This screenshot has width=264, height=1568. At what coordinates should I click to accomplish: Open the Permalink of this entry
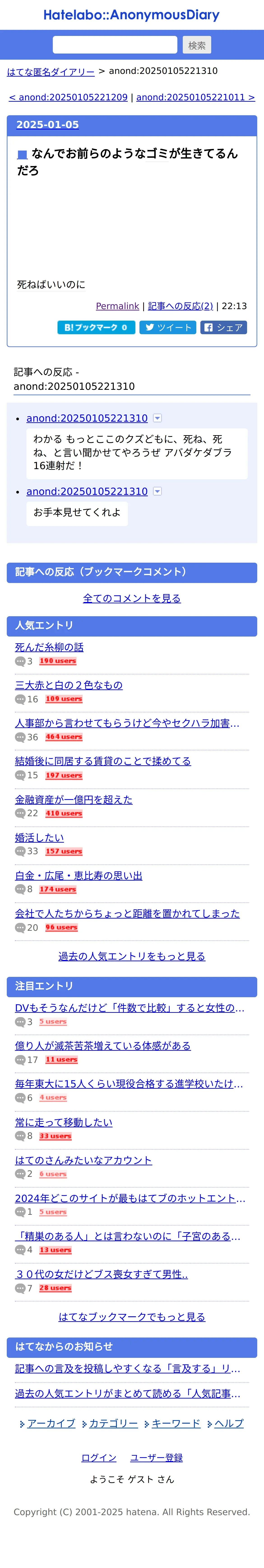(117, 306)
